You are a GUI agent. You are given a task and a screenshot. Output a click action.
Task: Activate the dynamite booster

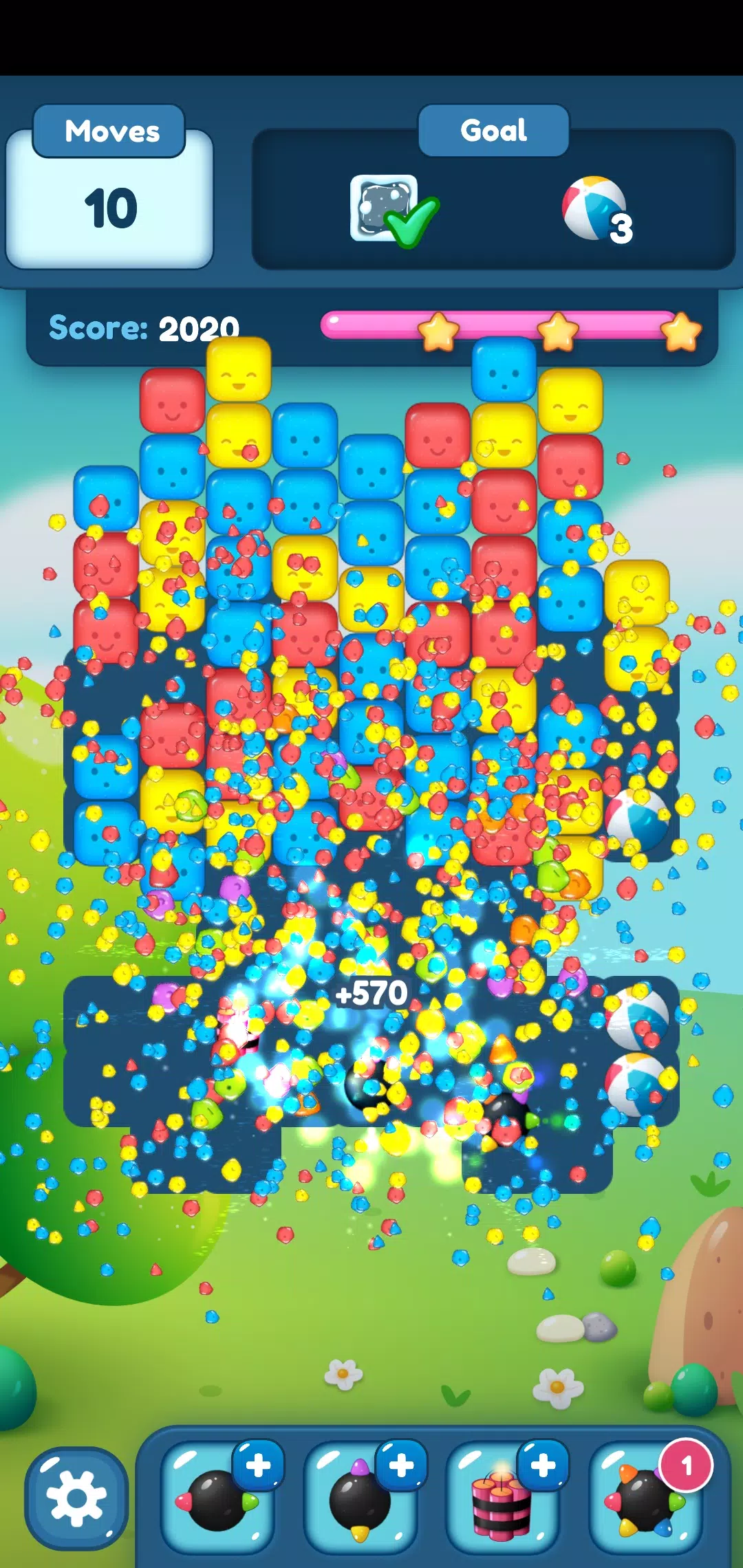(x=502, y=1501)
